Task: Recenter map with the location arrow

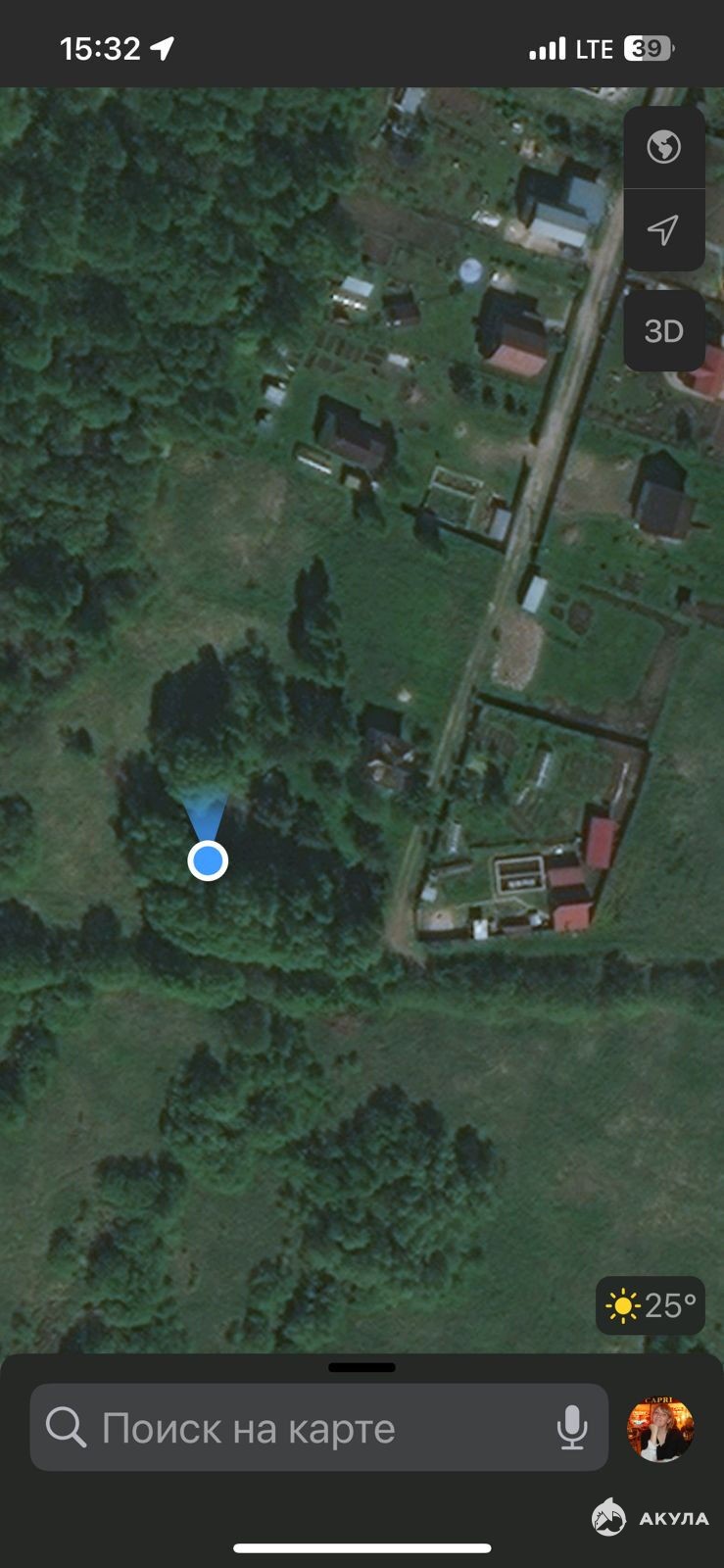Action: [663, 229]
